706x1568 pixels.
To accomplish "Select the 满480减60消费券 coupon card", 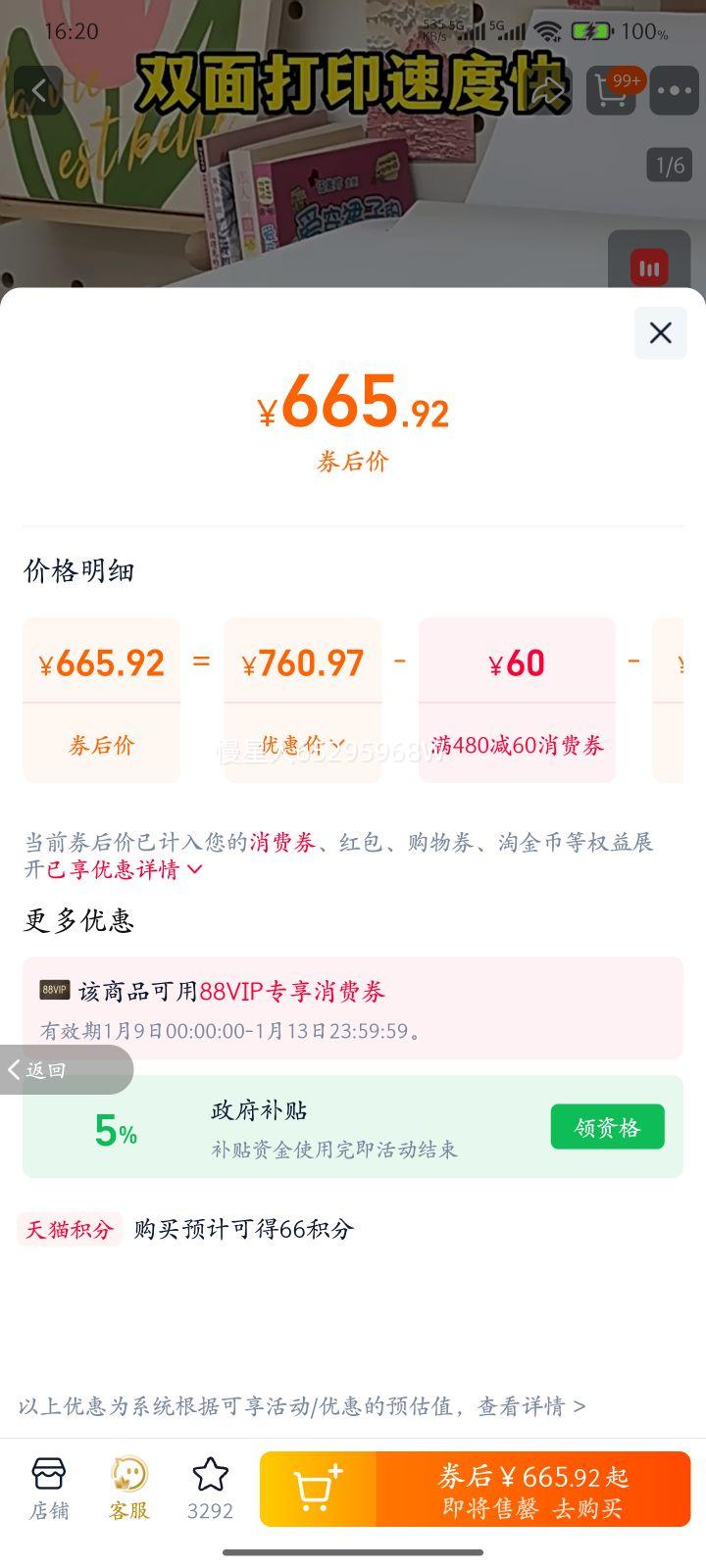I will pos(517,700).
